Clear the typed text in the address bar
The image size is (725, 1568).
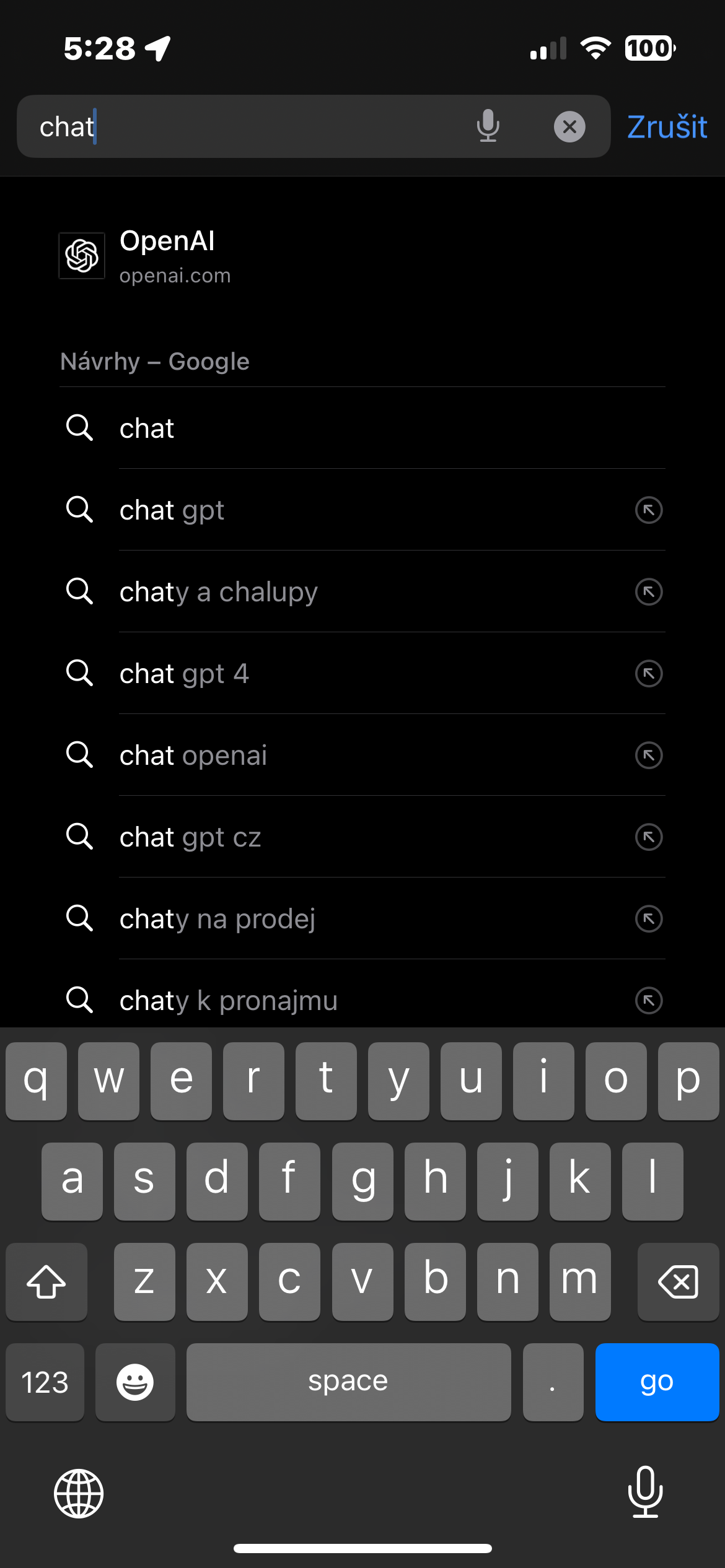pos(569,127)
